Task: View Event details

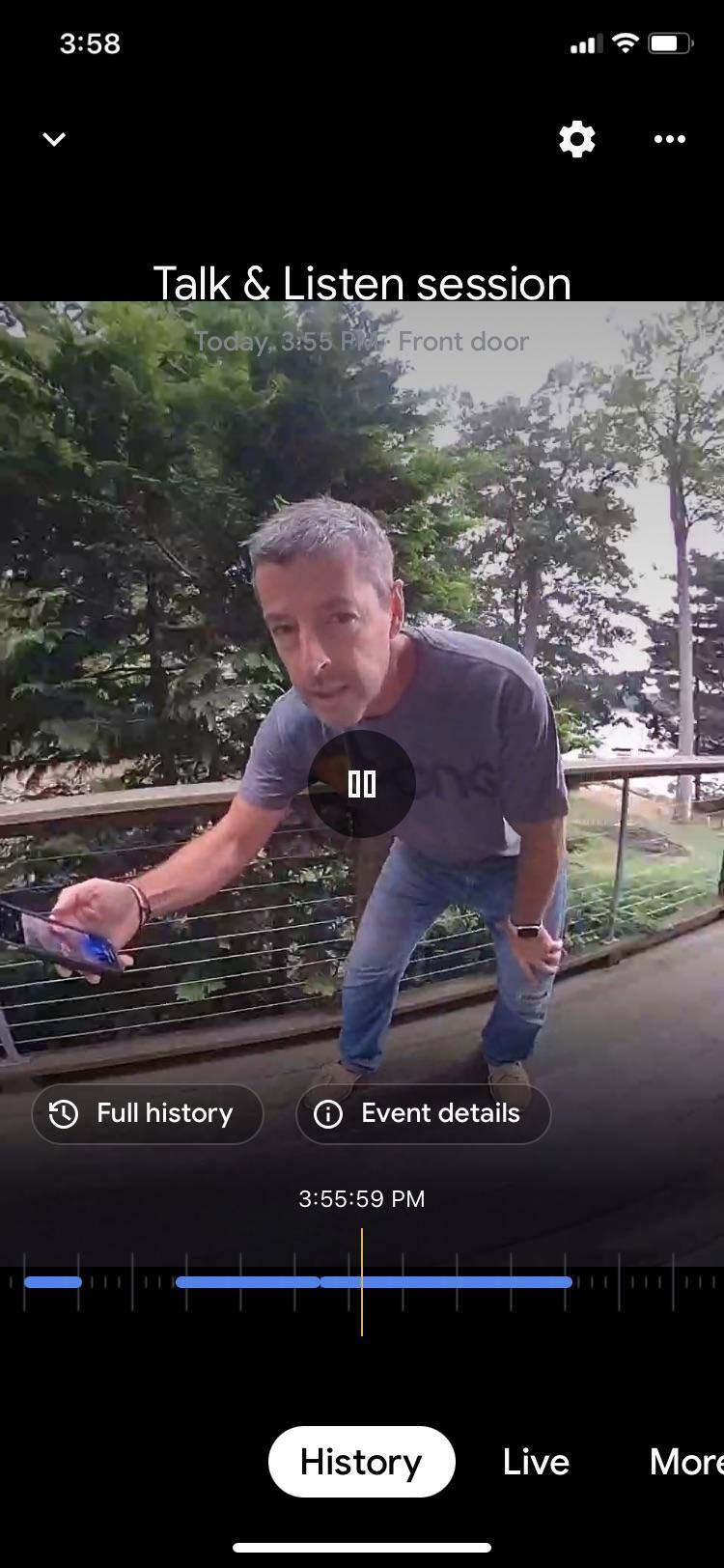Action: coord(423,1113)
